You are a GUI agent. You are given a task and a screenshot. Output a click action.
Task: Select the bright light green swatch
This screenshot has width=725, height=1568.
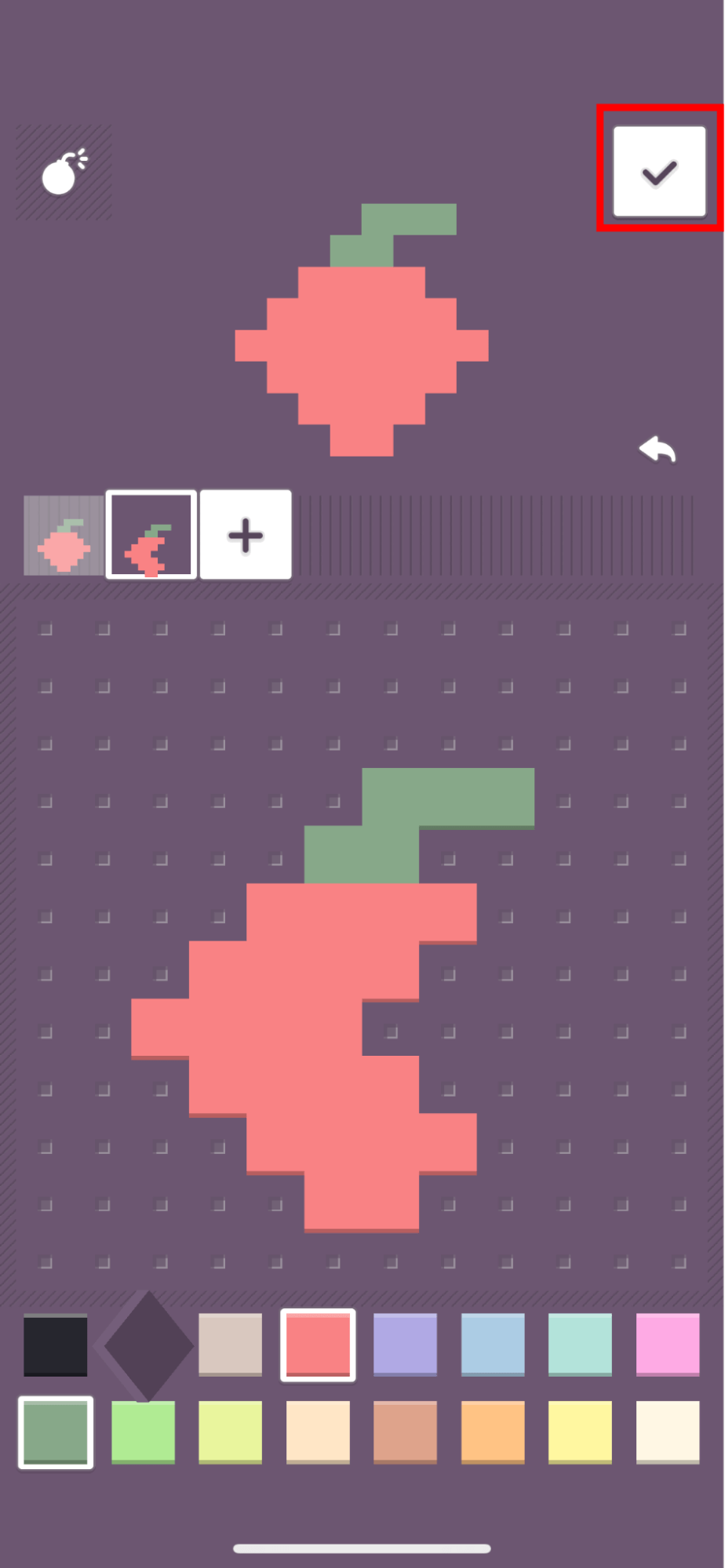(143, 1432)
